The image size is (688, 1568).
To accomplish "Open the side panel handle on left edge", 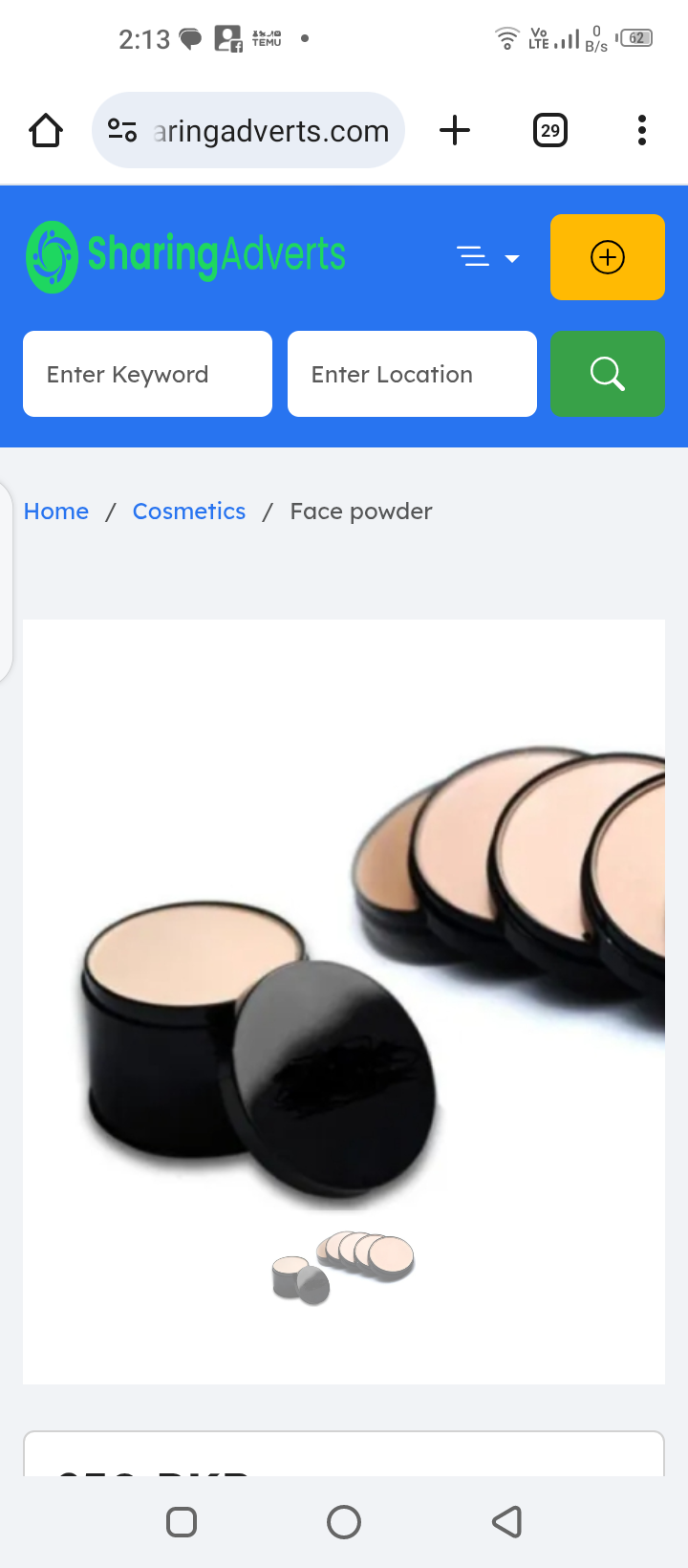I will pos(6,581).
